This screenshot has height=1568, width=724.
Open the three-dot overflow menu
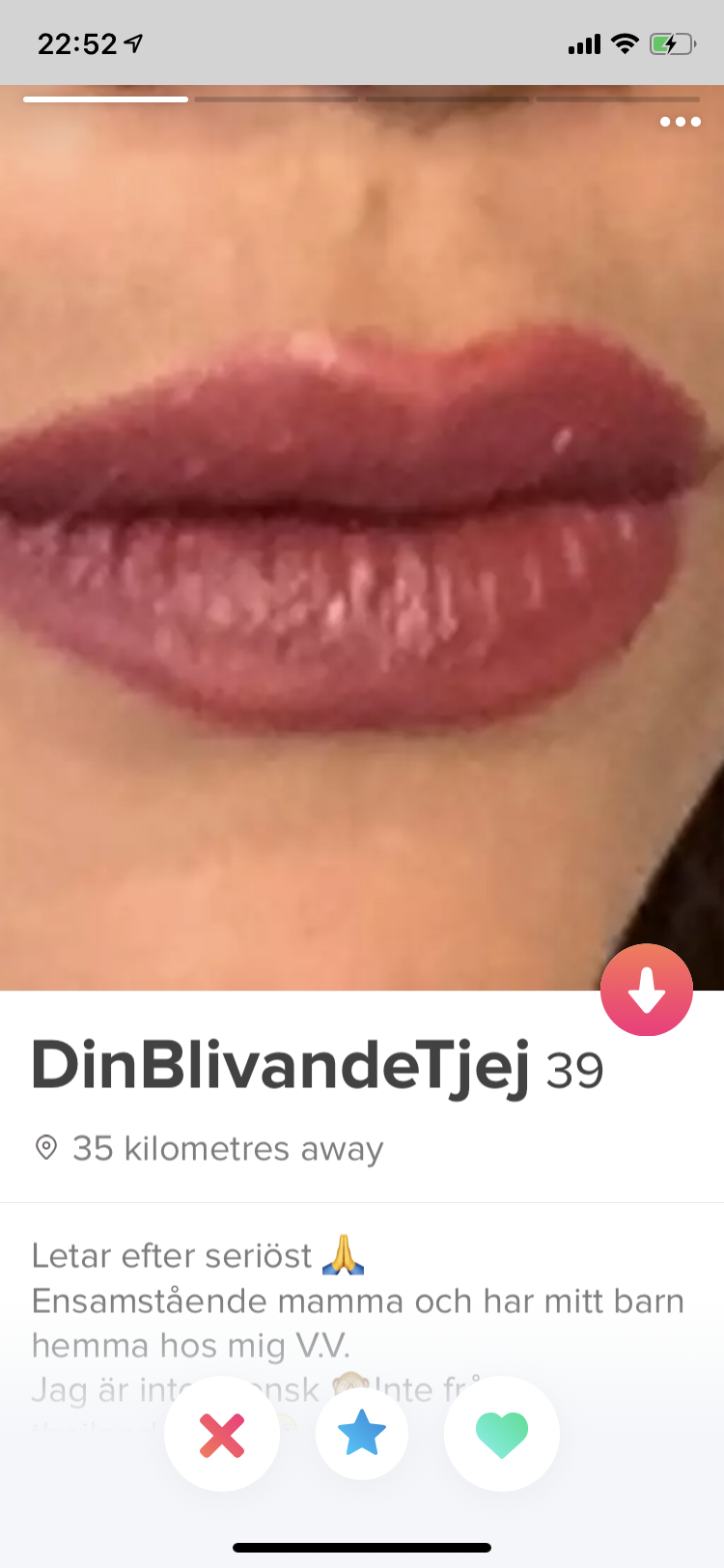pyautogui.click(x=680, y=122)
